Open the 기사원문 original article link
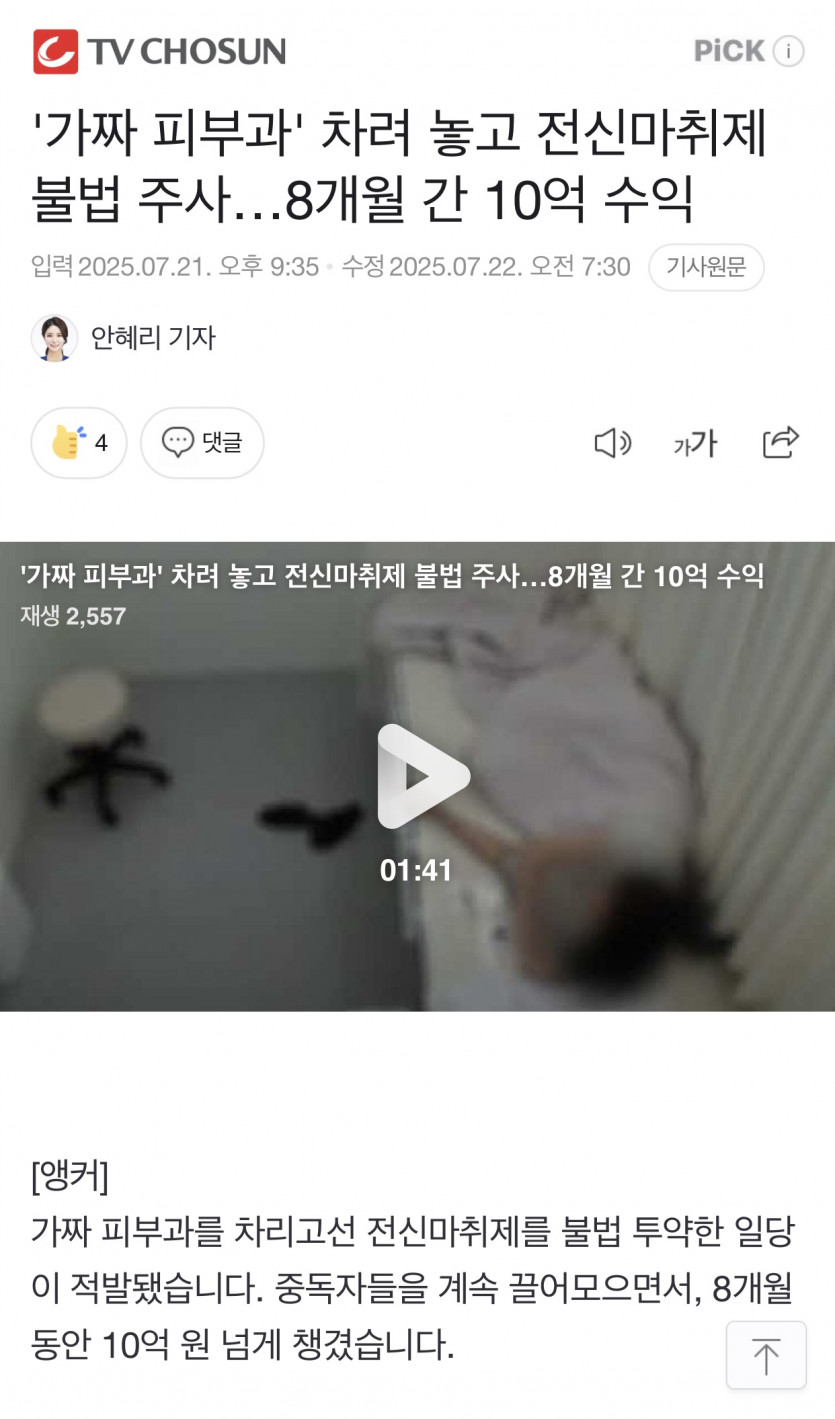The height and width of the screenshot is (1419, 835). click(706, 267)
